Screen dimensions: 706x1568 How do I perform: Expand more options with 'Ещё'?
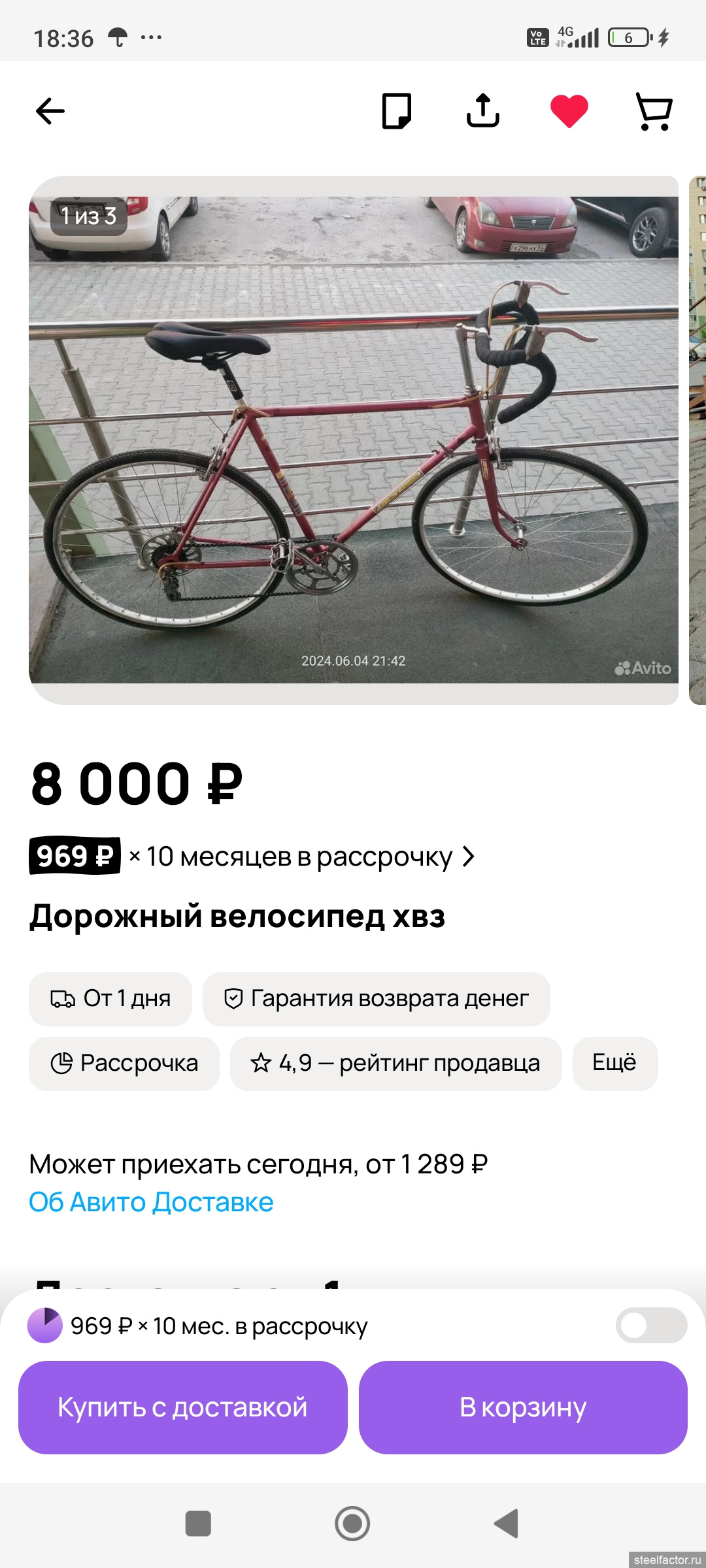pos(614,1063)
